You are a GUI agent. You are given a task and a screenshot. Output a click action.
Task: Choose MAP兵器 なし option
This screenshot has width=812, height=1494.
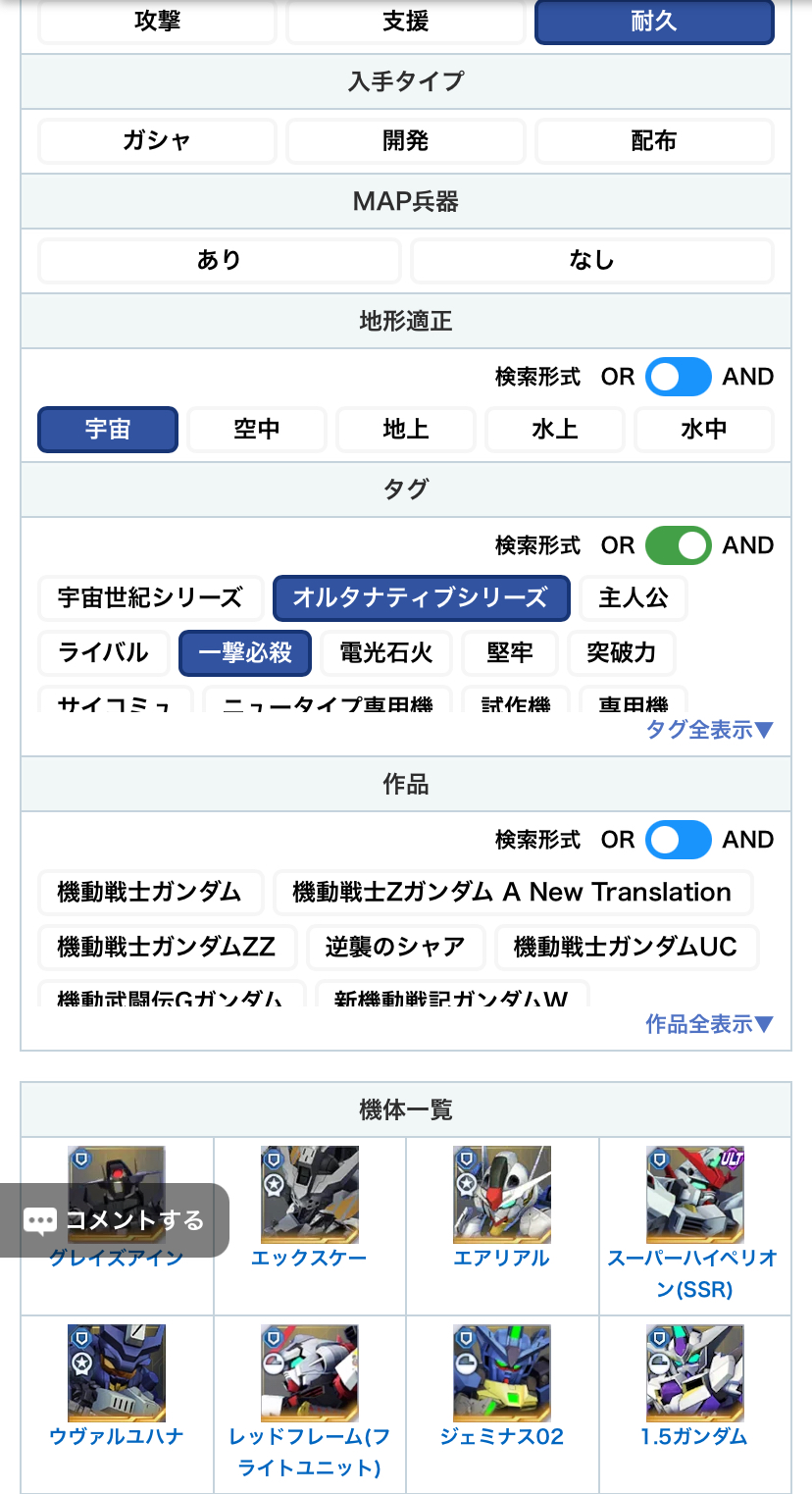[591, 261]
